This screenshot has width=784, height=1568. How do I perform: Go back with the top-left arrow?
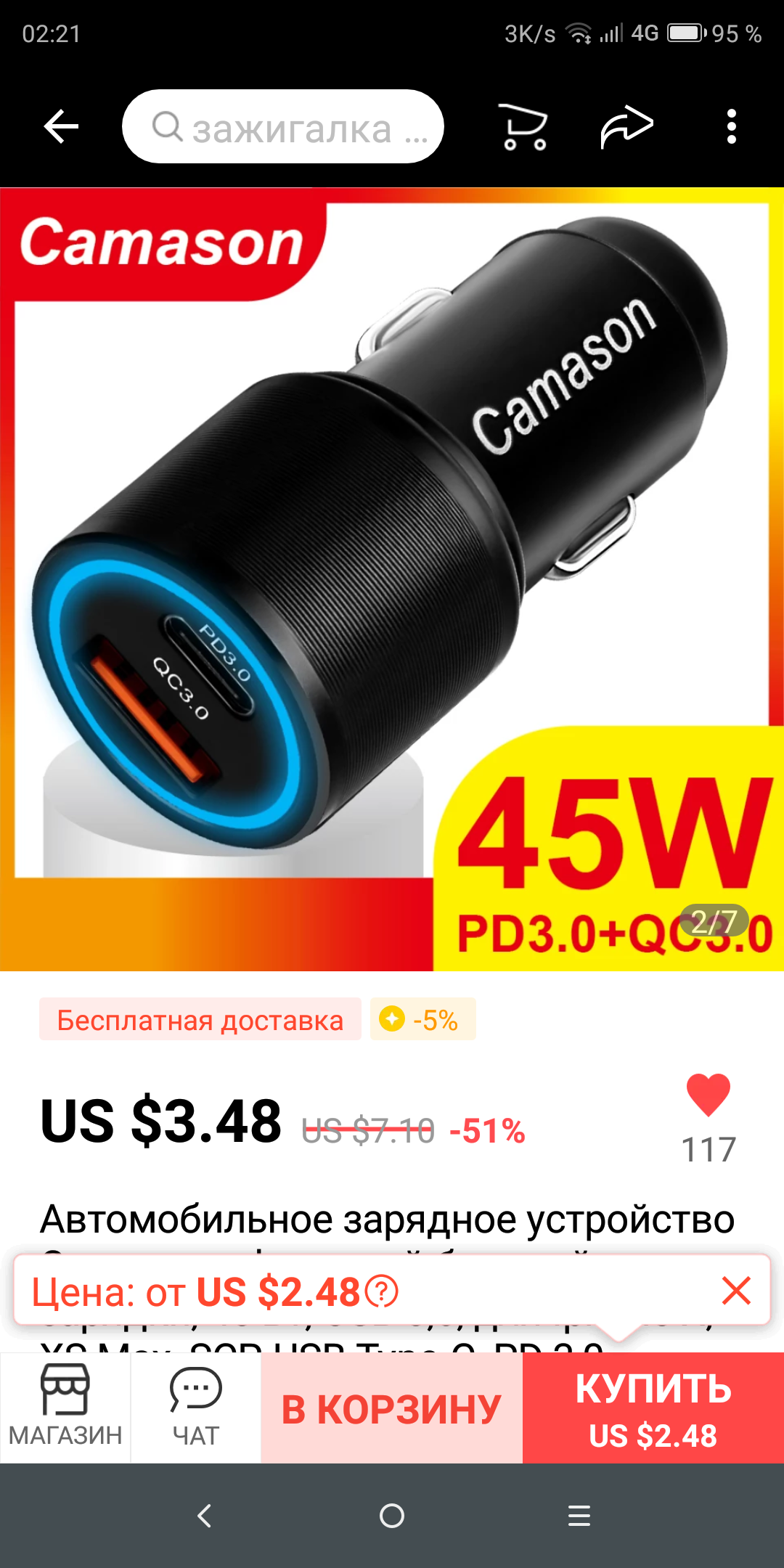(x=61, y=127)
